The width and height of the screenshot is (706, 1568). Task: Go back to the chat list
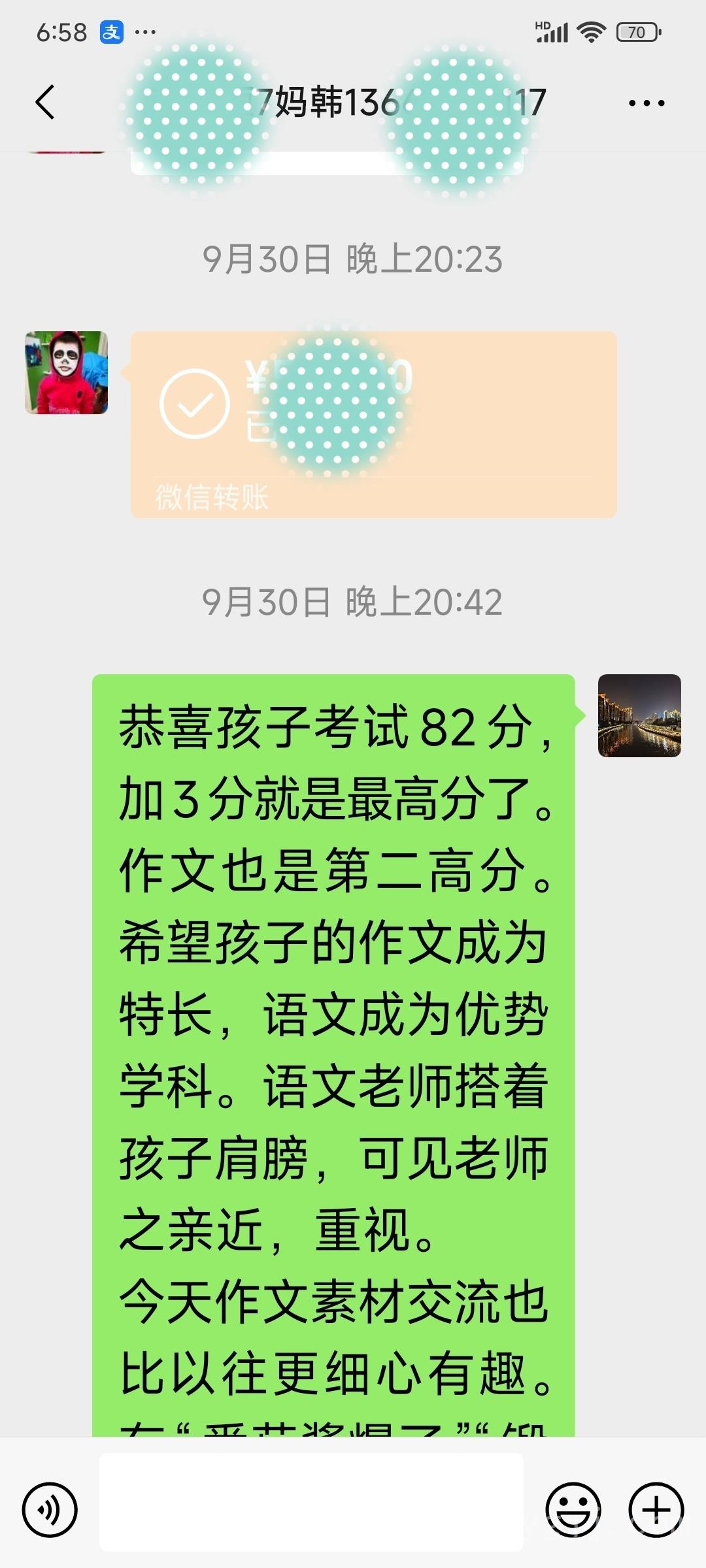44,103
